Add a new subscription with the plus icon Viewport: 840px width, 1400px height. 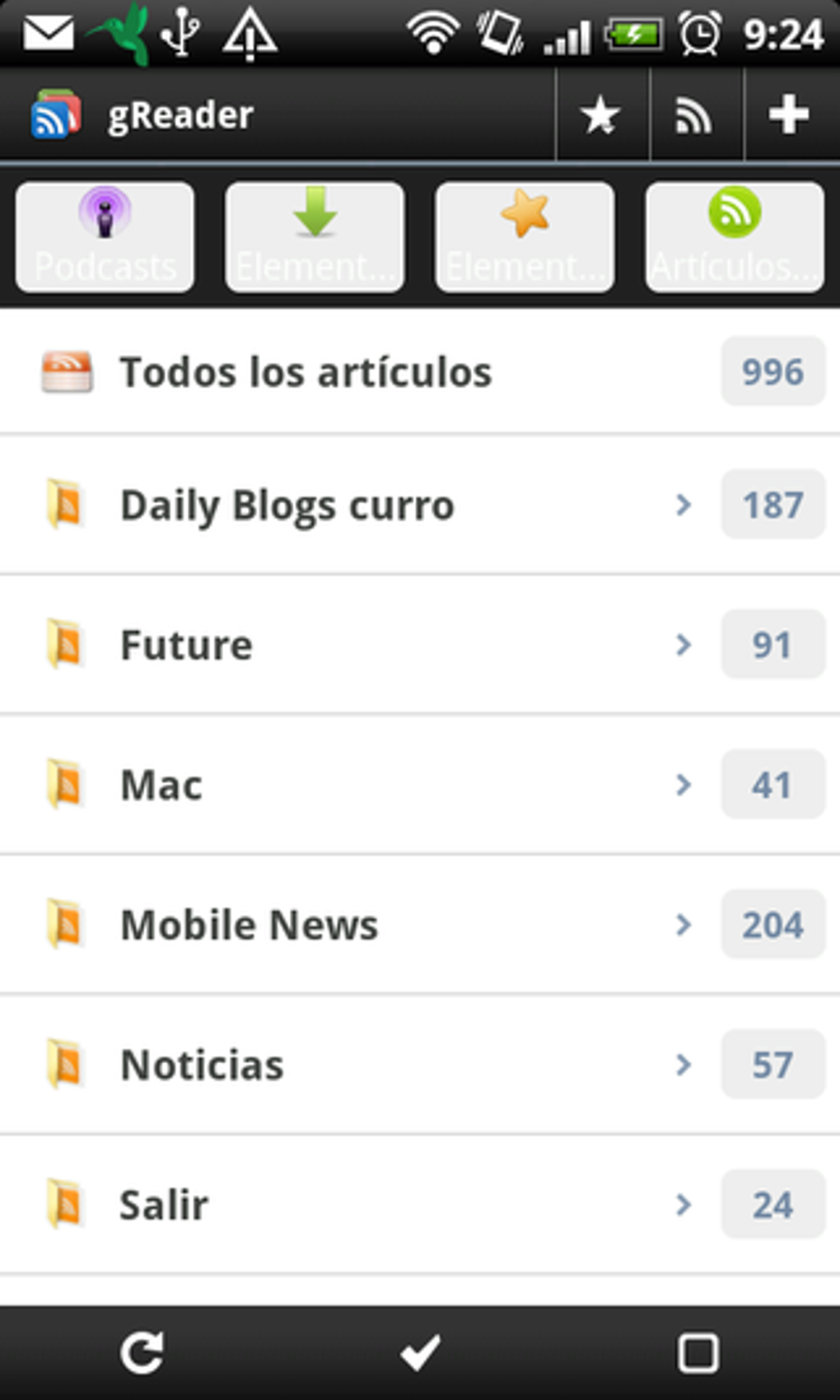pos(788,114)
